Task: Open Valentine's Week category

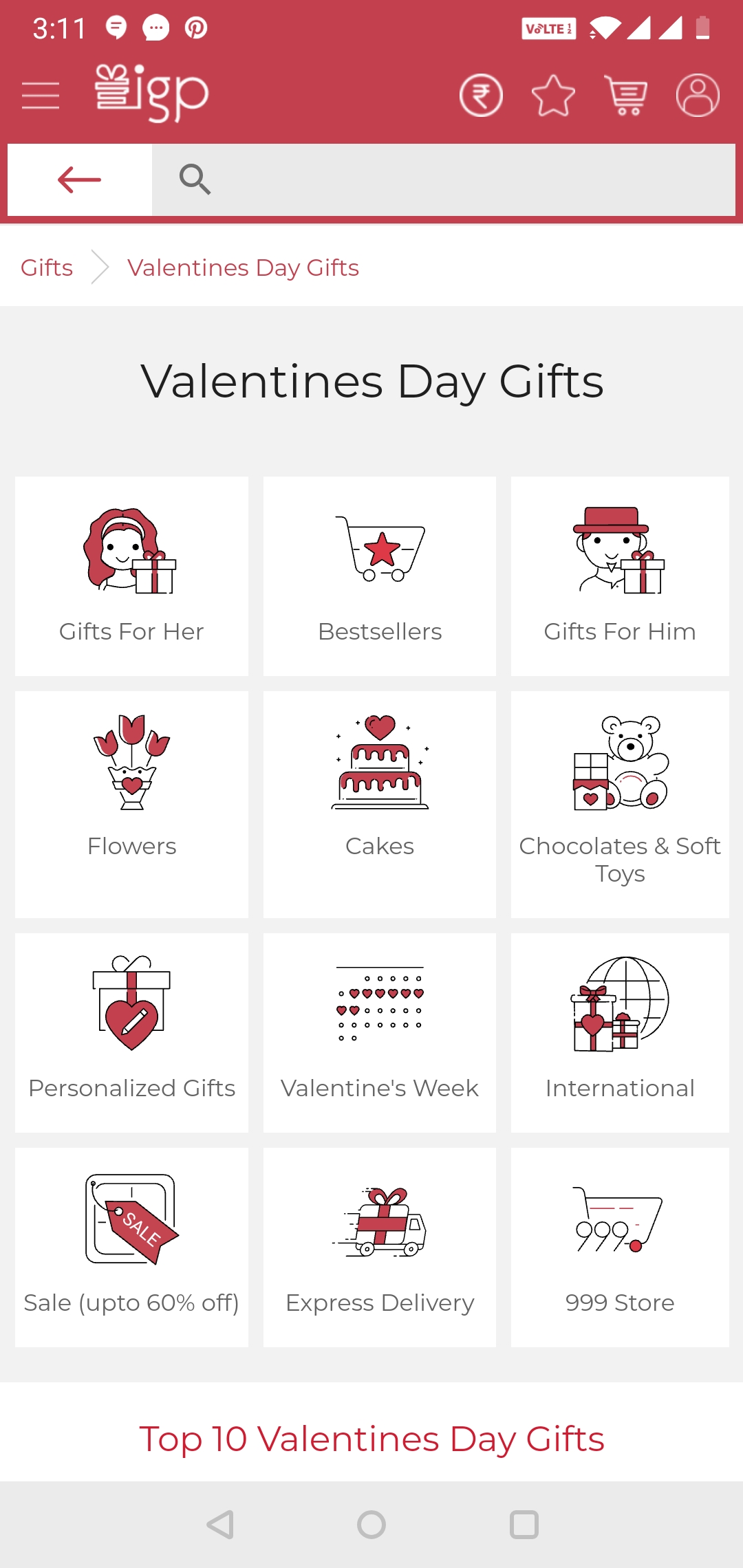Action: [379, 1032]
